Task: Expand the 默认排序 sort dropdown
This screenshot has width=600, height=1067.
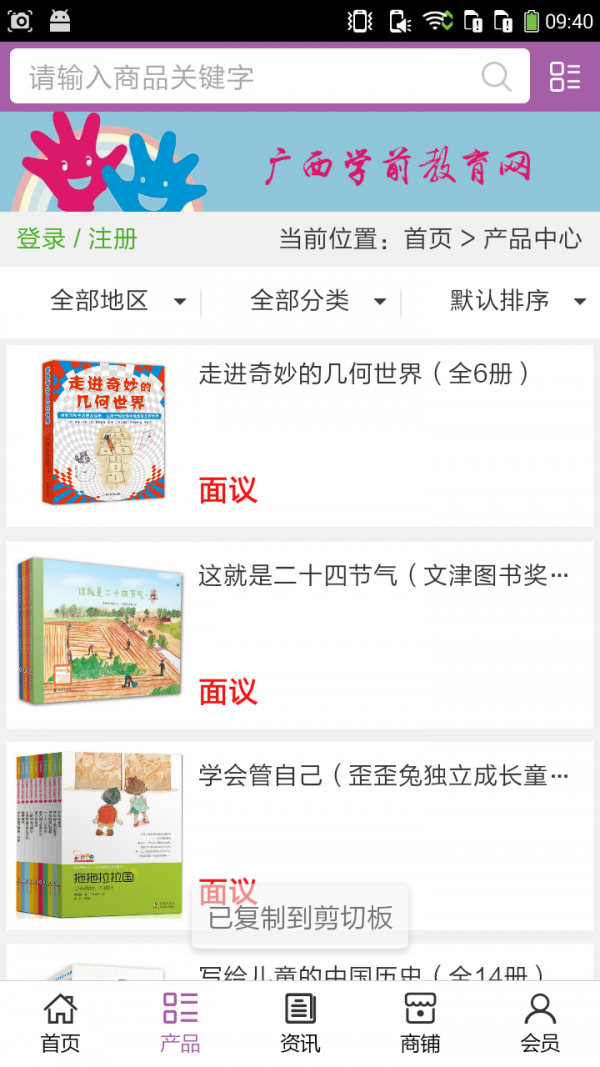Action: (x=516, y=300)
